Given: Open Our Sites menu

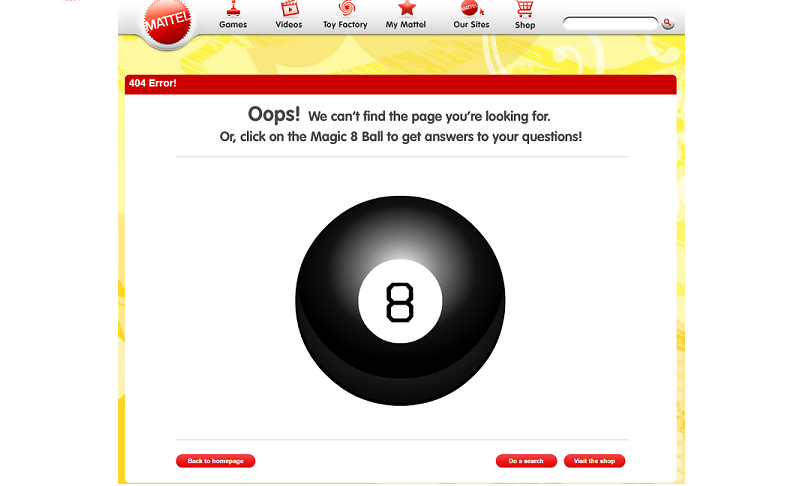Looking at the screenshot, I should [471, 15].
